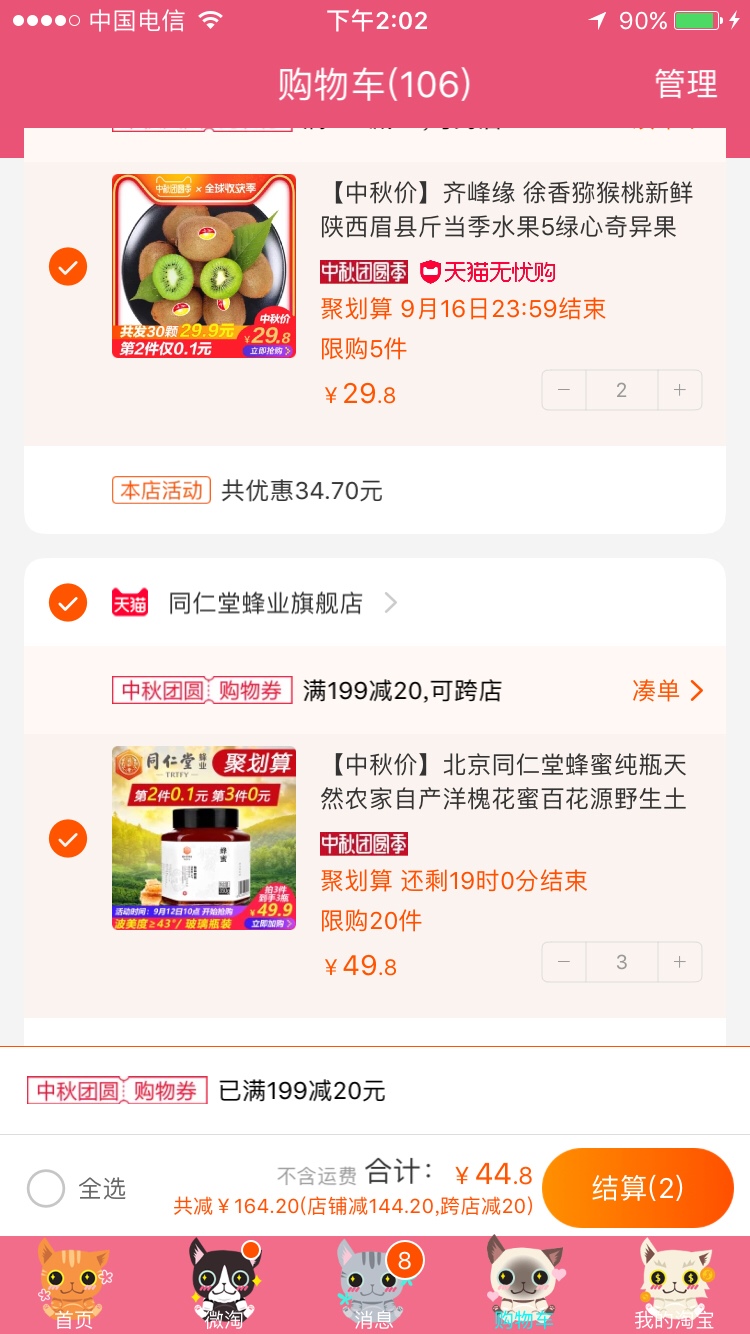This screenshot has width=750, height=1334.
Task: Go to the 首页 home tab
Action: (x=74, y=1285)
